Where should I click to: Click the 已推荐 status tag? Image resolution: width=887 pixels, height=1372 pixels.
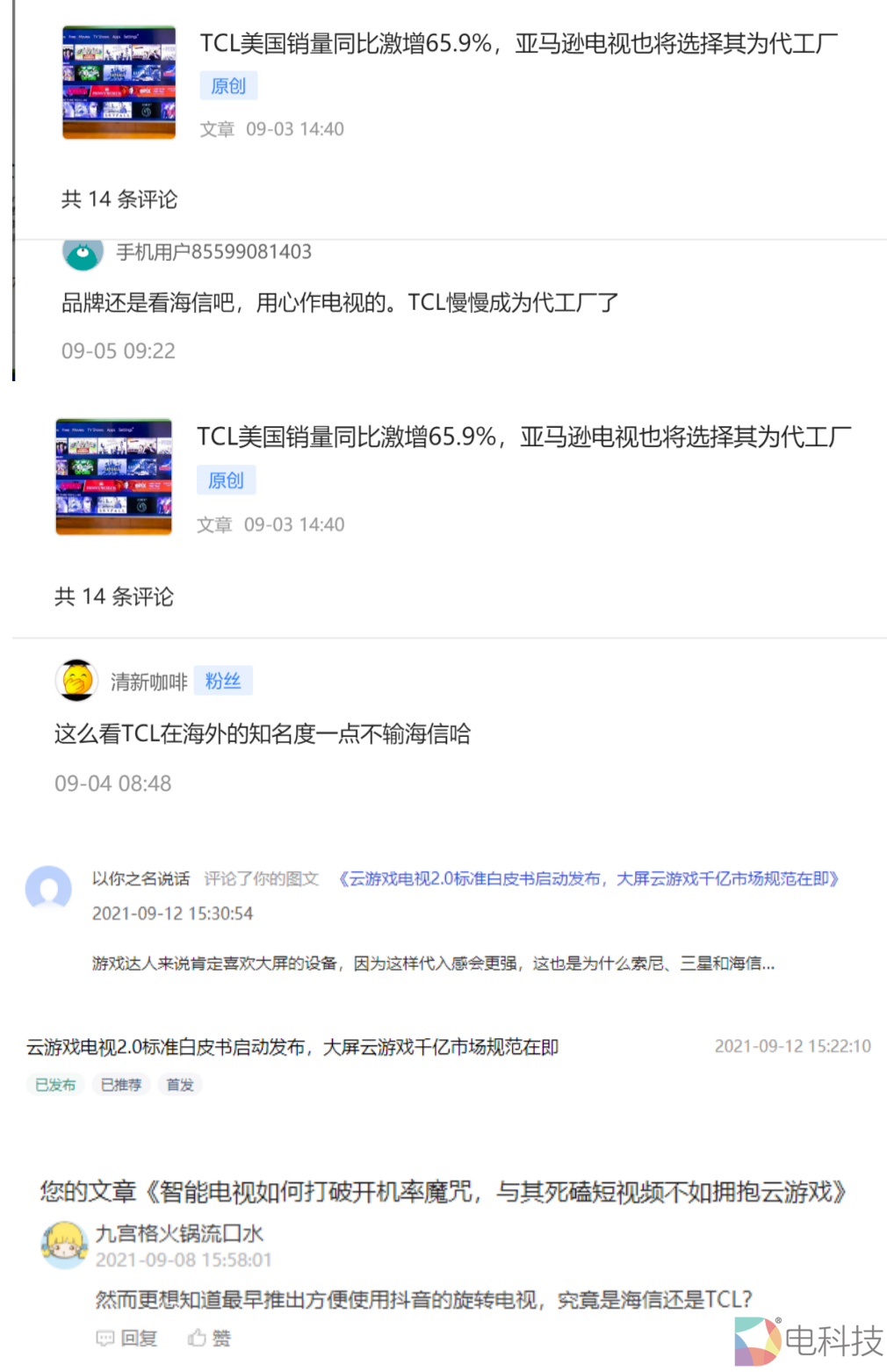(120, 1084)
